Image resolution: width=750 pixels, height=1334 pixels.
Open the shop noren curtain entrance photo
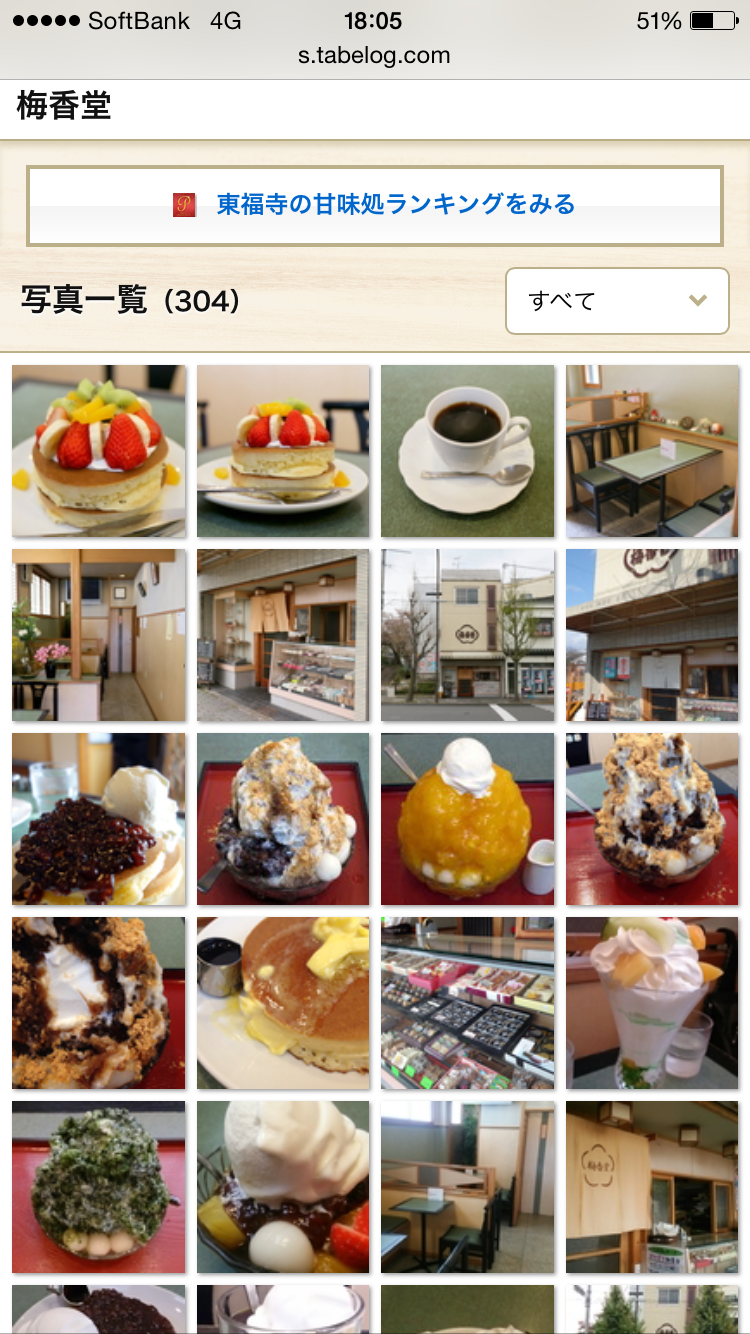pos(651,1187)
